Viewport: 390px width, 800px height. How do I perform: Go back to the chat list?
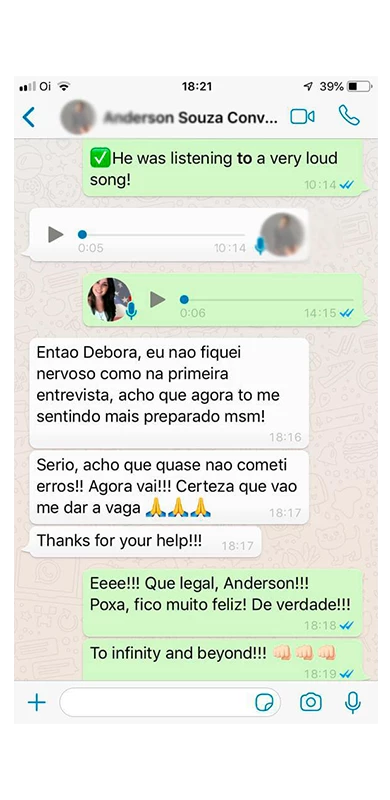point(29,117)
